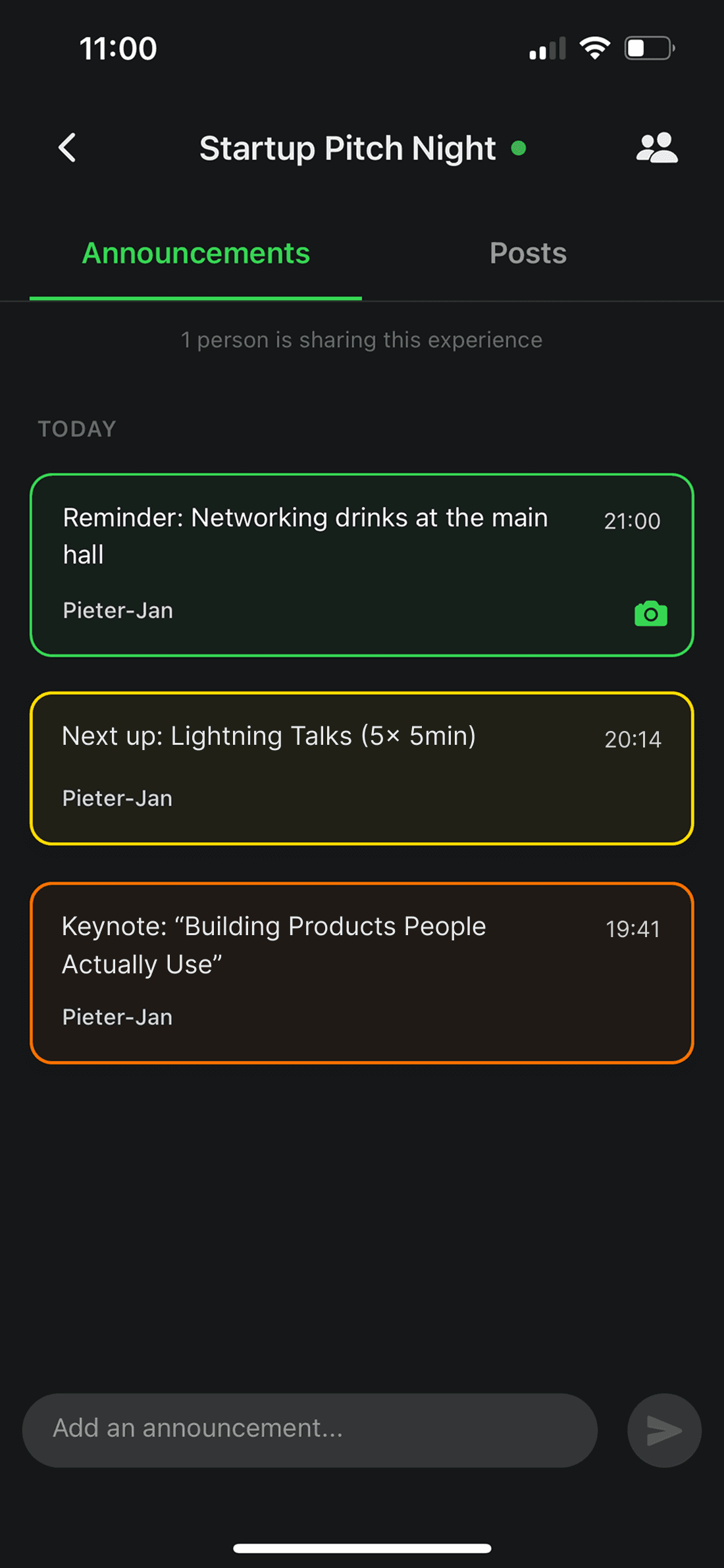Open the Networking drinks reminder announcement
This screenshot has height=1568, width=724.
pyautogui.click(x=362, y=565)
